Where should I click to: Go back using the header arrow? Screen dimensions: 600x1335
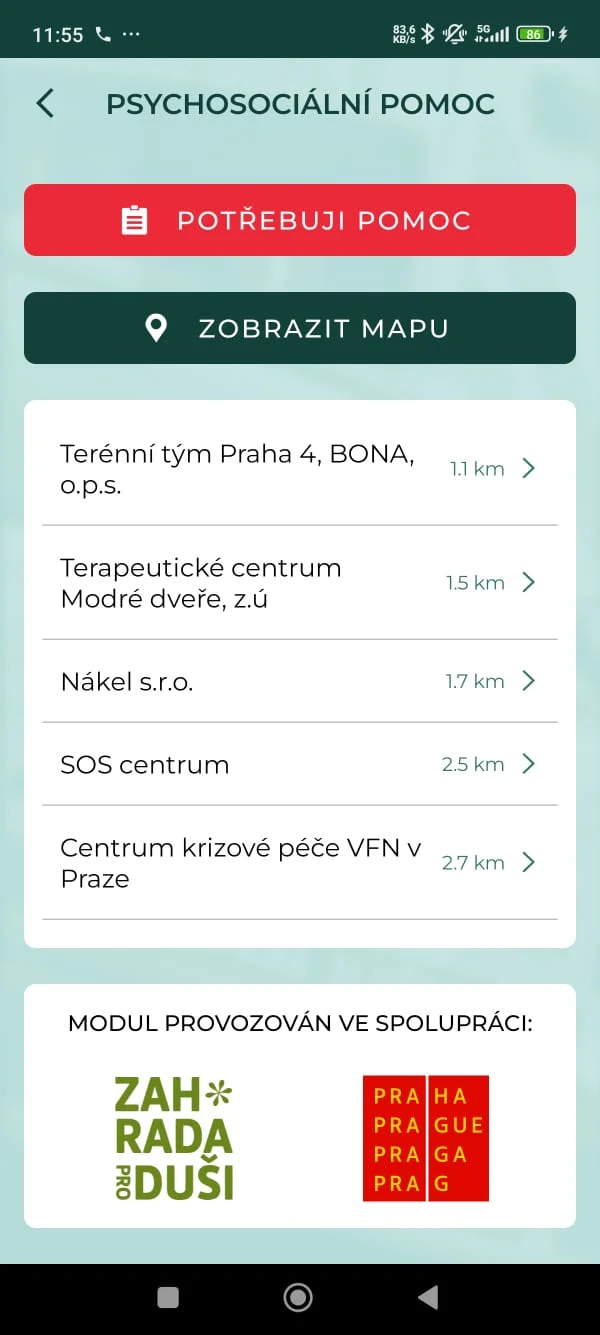[x=45, y=103]
